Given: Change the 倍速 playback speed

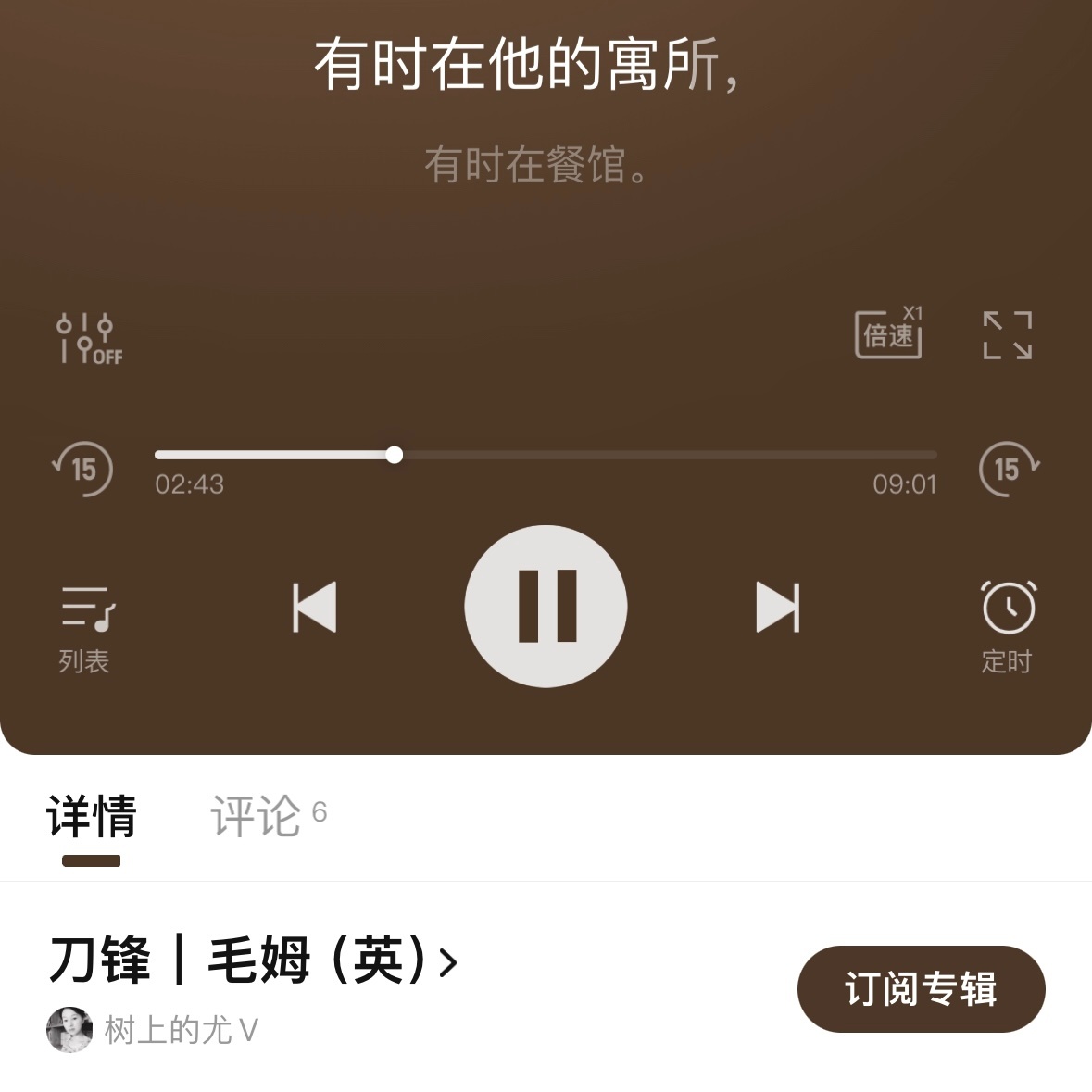Looking at the screenshot, I should pyautogui.click(x=887, y=333).
